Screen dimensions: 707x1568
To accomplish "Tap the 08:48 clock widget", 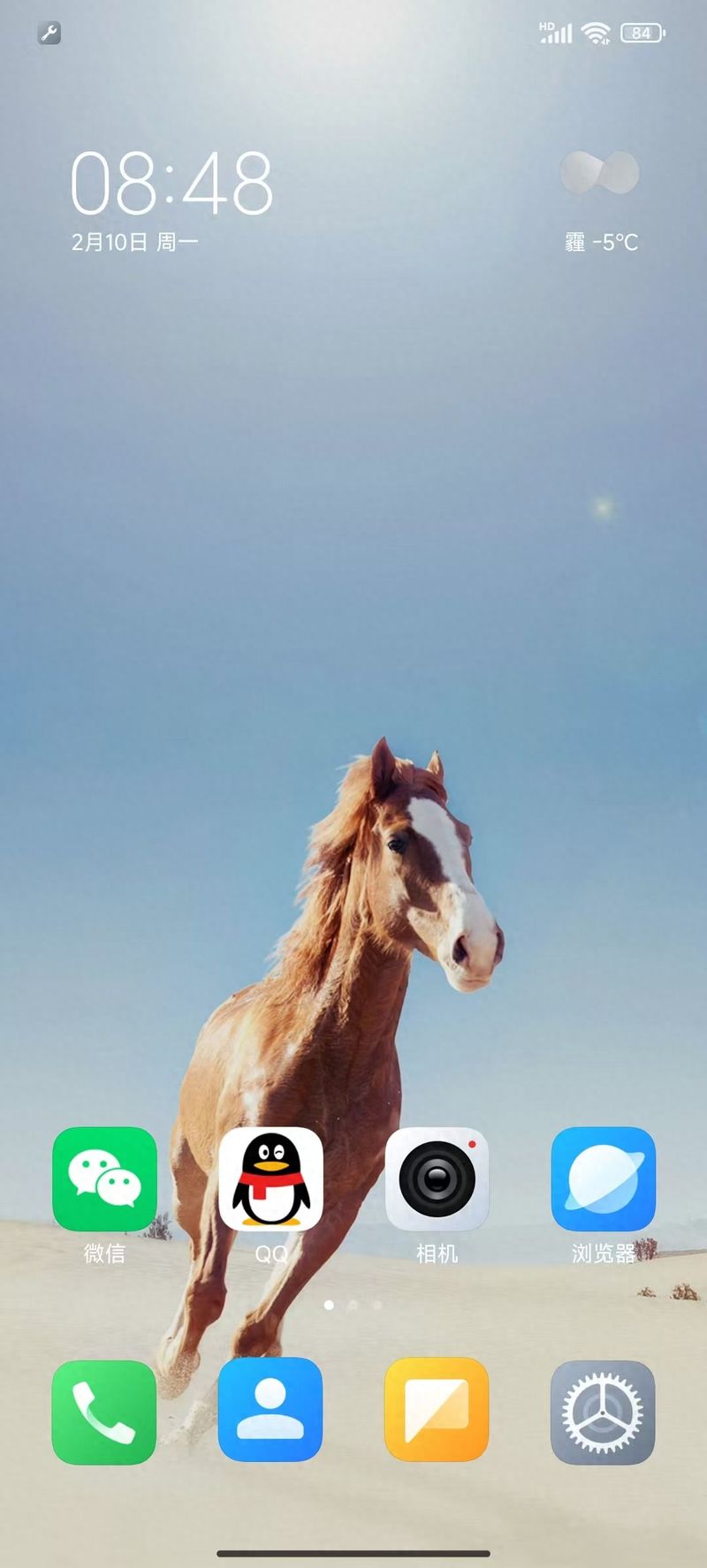I will pyautogui.click(x=171, y=183).
